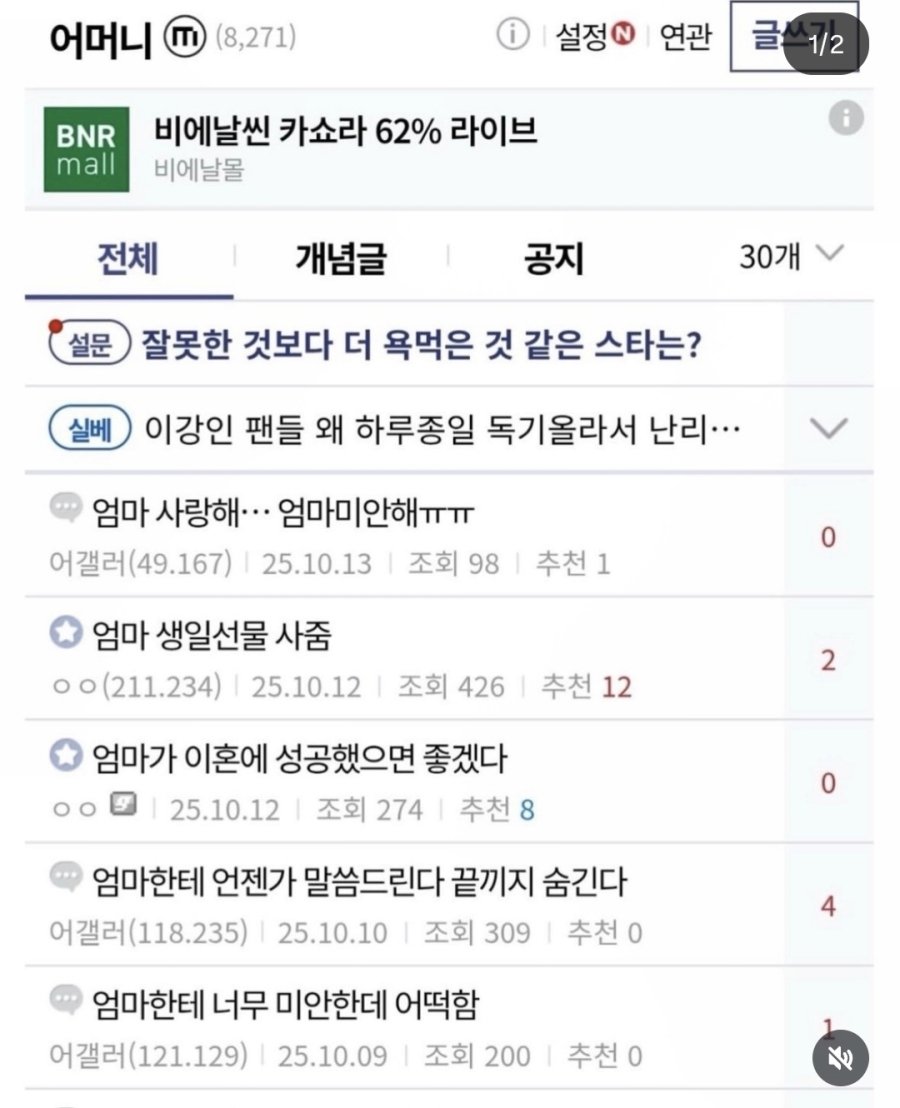The height and width of the screenshot is (1108, 900).
Task: Open post 엄마 사랑해… 엄마미안해ㅠㅠ
Action: pos(404,535)
